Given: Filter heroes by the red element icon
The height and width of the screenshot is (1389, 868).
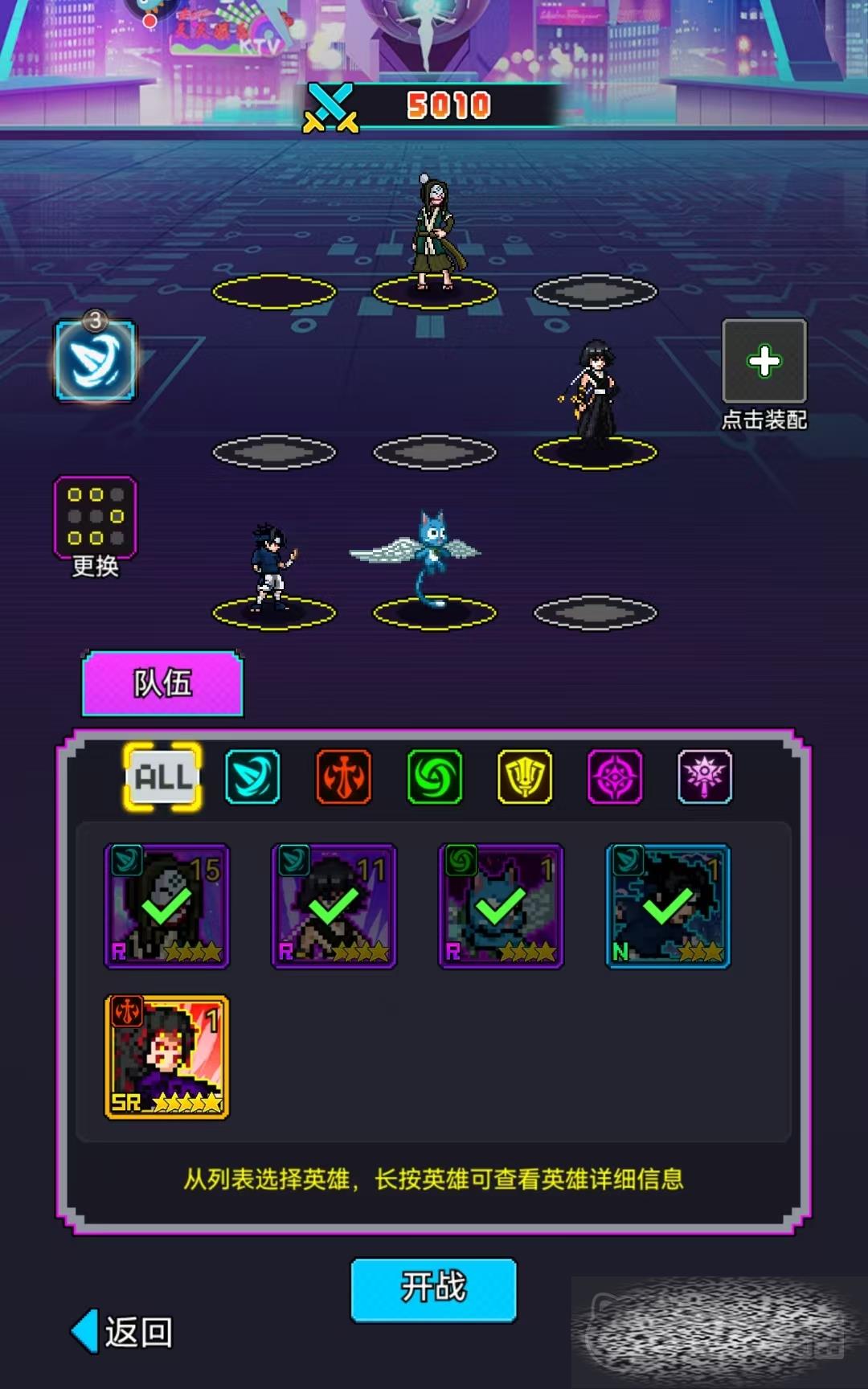Looking at the screenshot, I should [343, 776].
